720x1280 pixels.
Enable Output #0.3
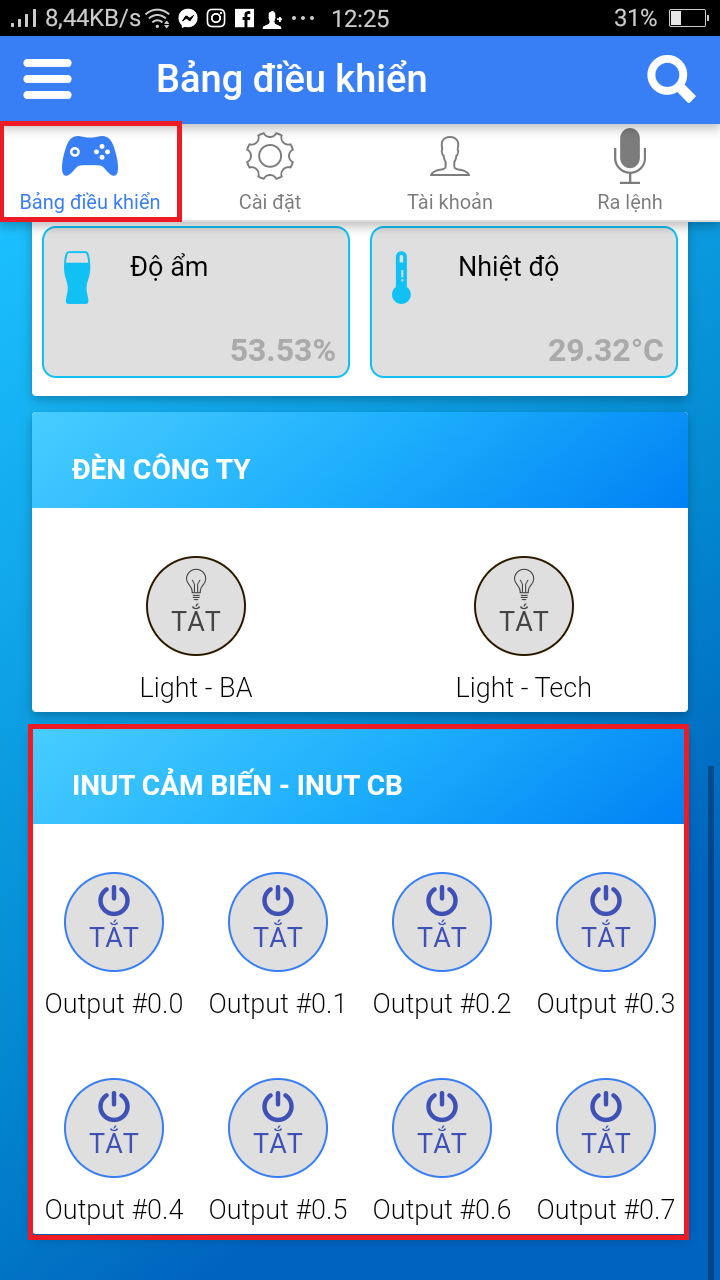[606, 921]
